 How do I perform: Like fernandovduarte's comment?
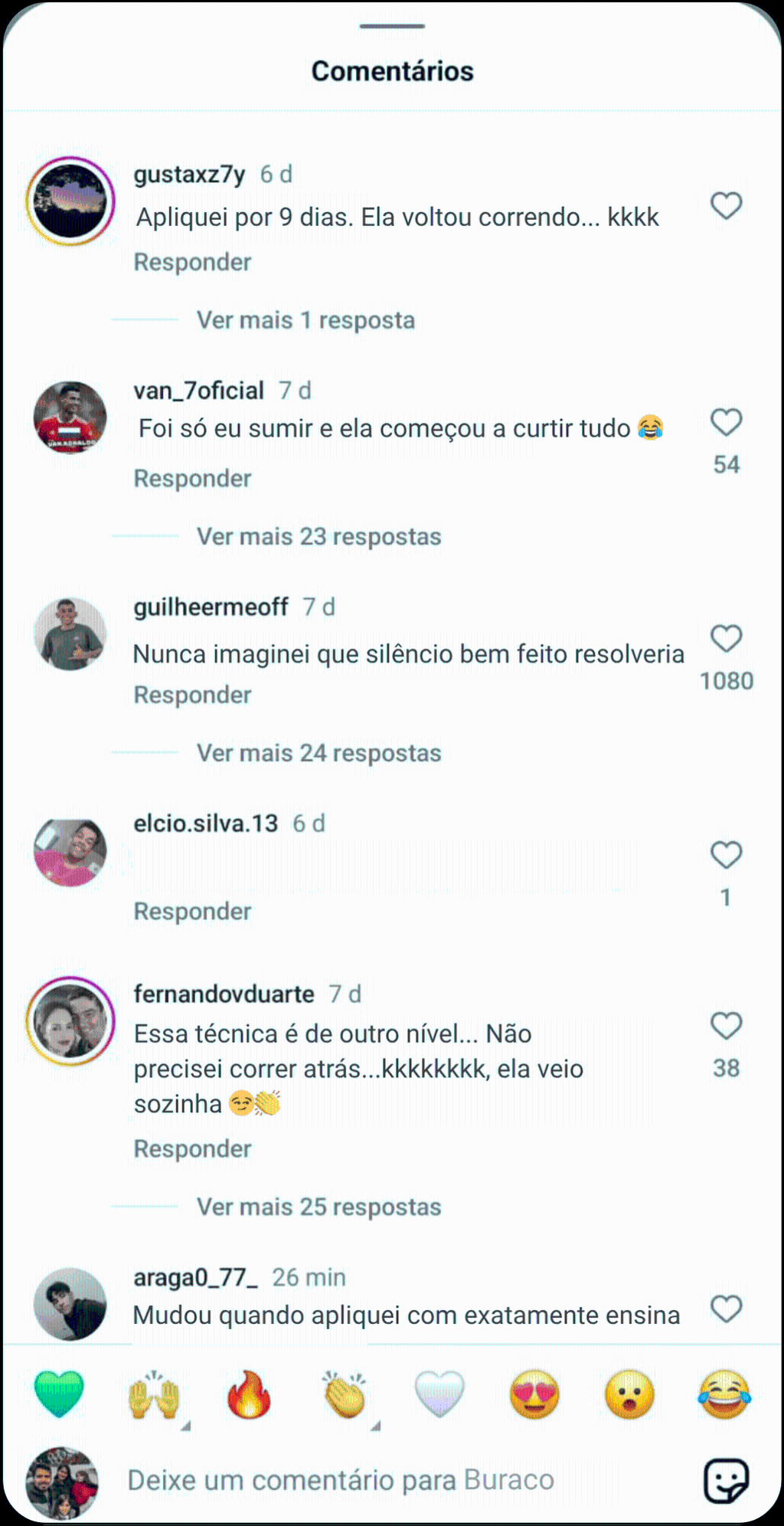(726, 1026)
